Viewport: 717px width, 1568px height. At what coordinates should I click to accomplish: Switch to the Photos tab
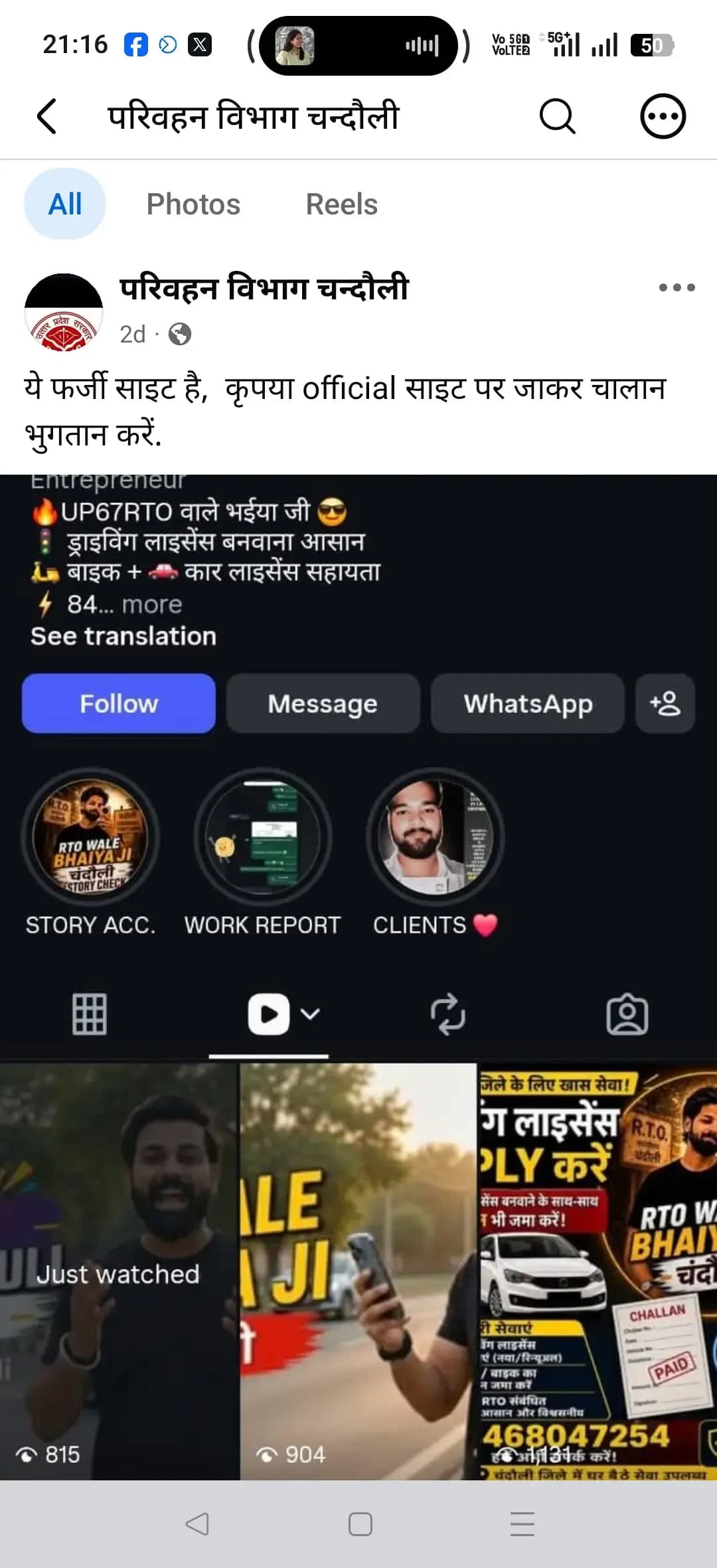(x=193, y=204)
